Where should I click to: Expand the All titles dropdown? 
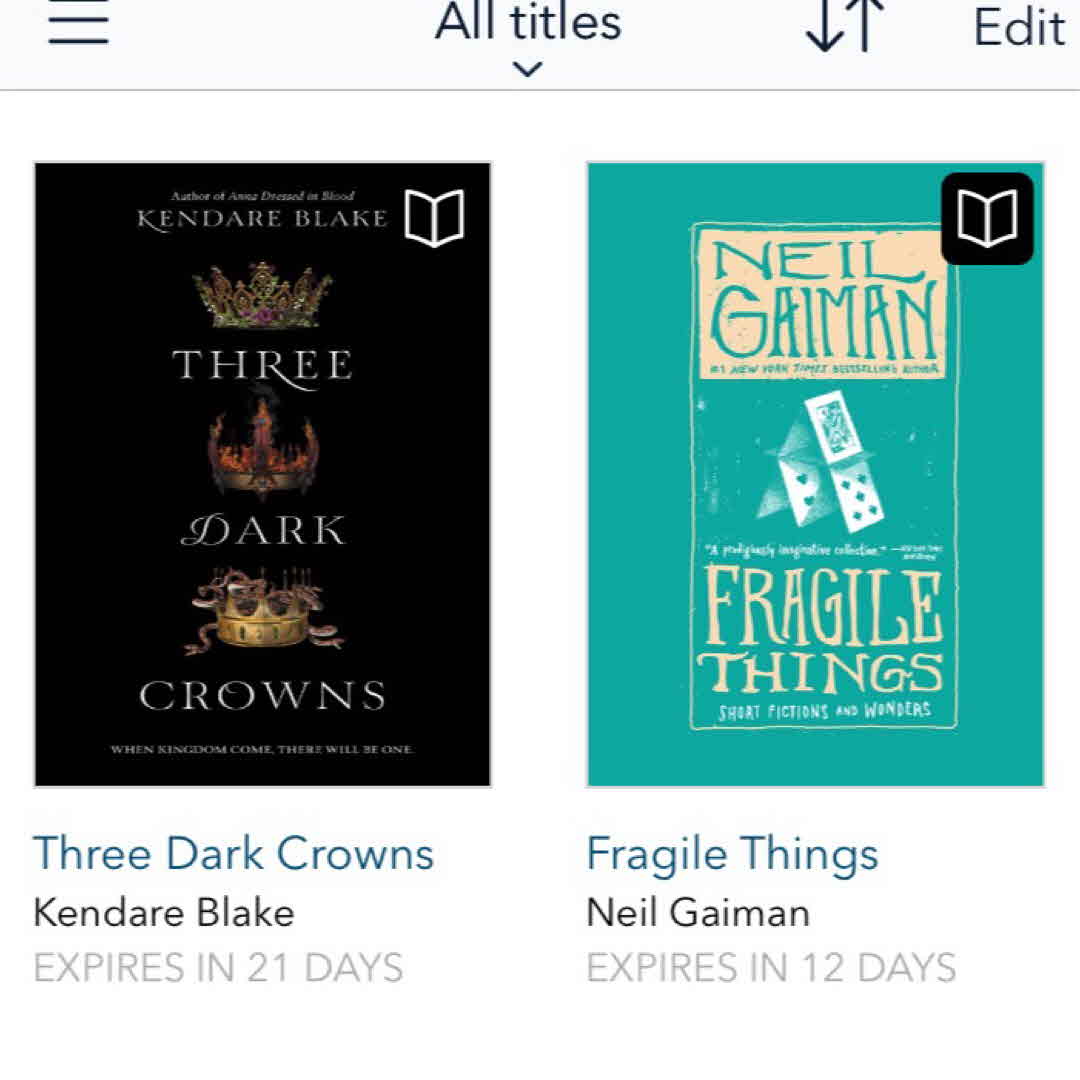pos(528,35)
